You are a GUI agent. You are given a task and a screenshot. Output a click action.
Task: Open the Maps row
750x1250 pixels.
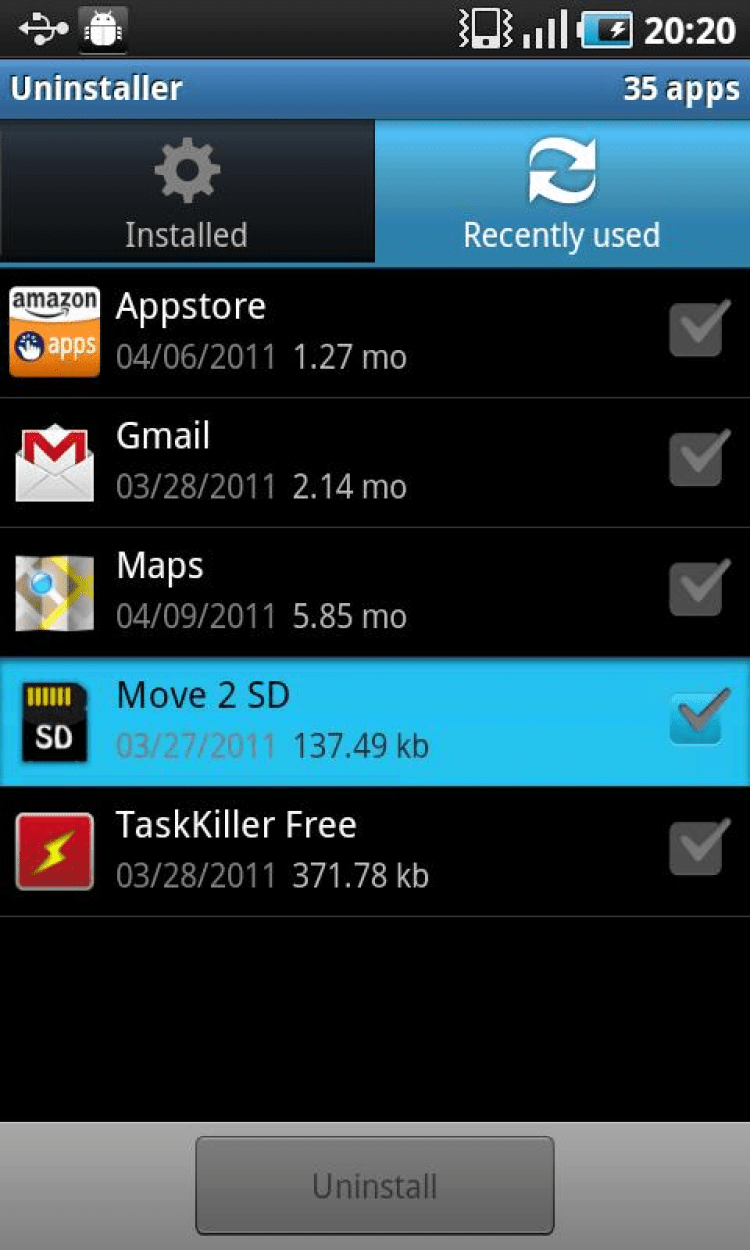point(330,592)
